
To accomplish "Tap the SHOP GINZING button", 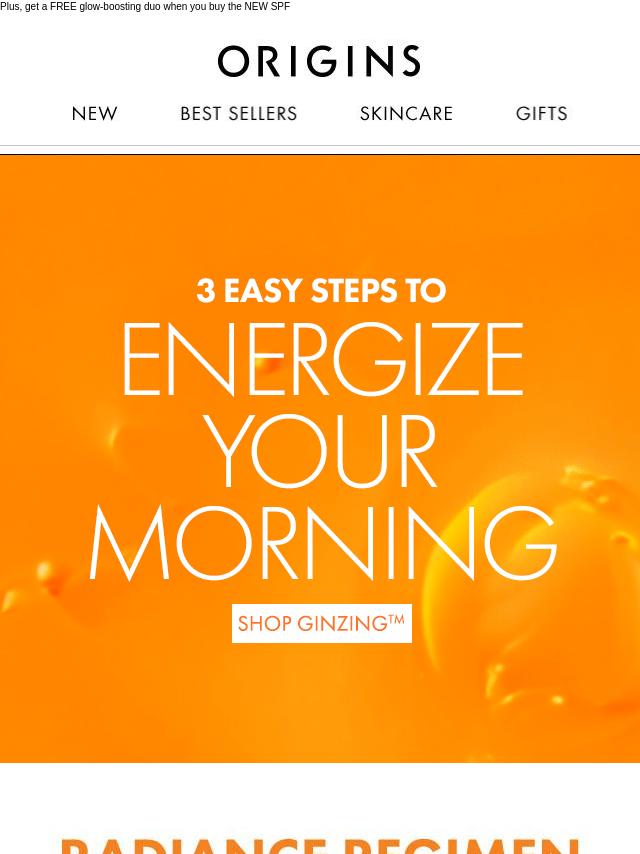I will click(x=321, y=623).
